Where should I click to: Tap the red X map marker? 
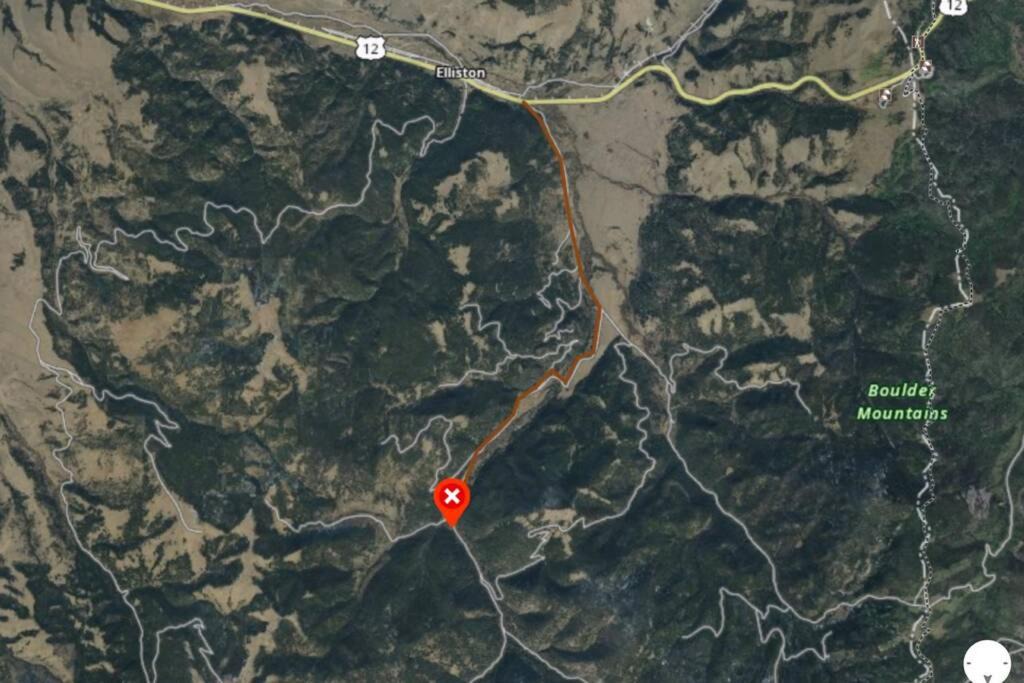pos(452,498)
